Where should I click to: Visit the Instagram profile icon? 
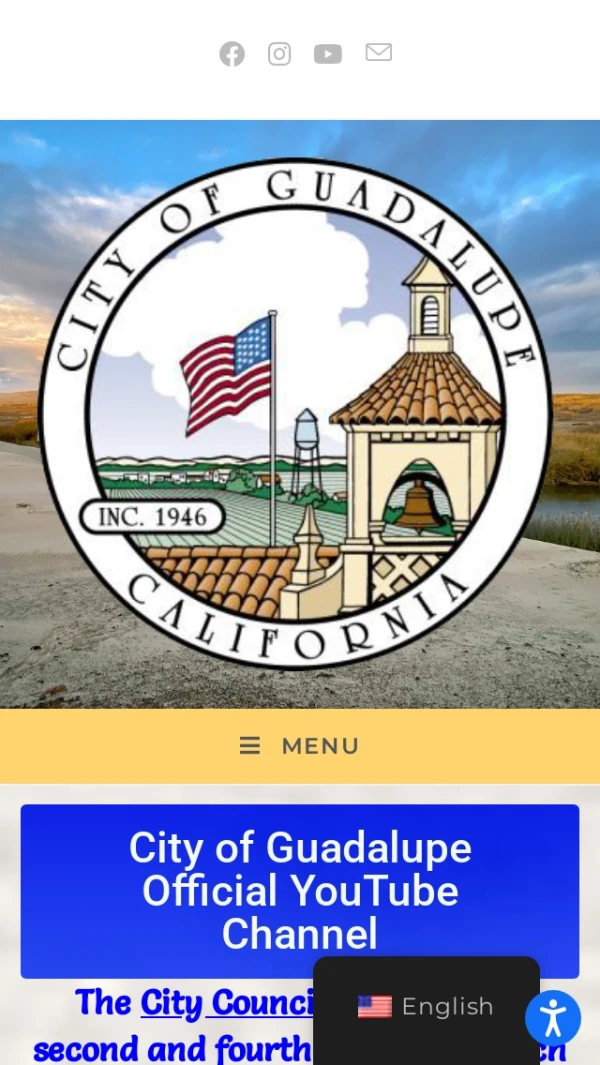tap(280, 54)
